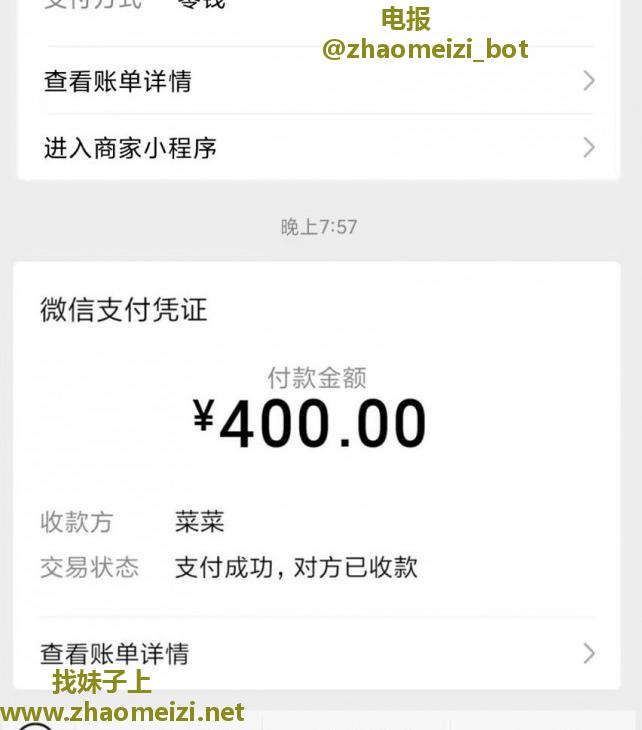Open 进入商家小程序 row
Image resolution: width=642 pixels, height=730 pixels.
pyautogui.click(x=318, y=148)
